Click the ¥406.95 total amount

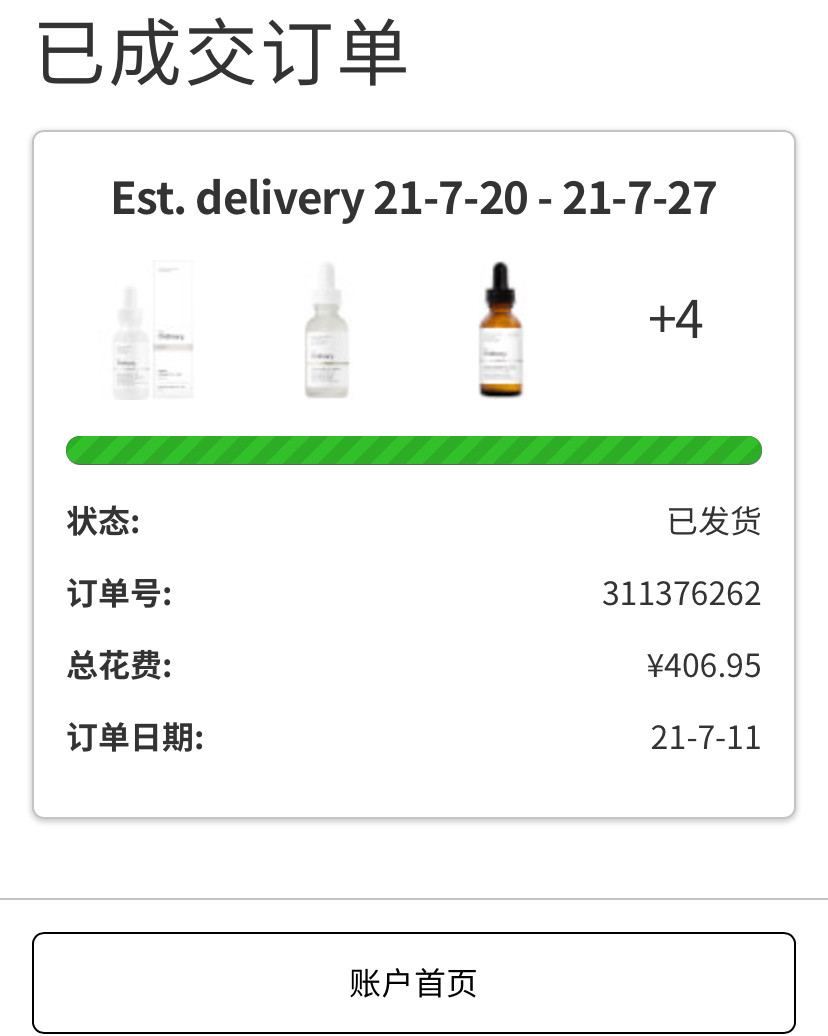pos(704,666)
